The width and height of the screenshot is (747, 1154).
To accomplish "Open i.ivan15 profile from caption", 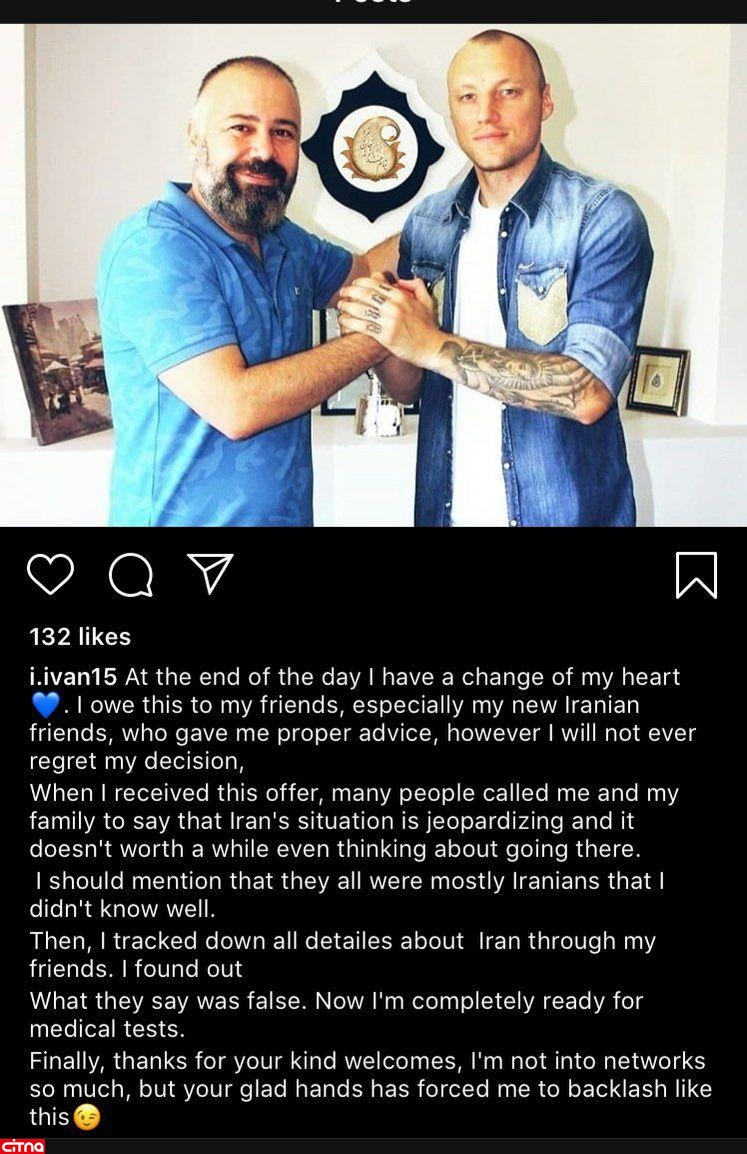I will (x=74, y=677).
